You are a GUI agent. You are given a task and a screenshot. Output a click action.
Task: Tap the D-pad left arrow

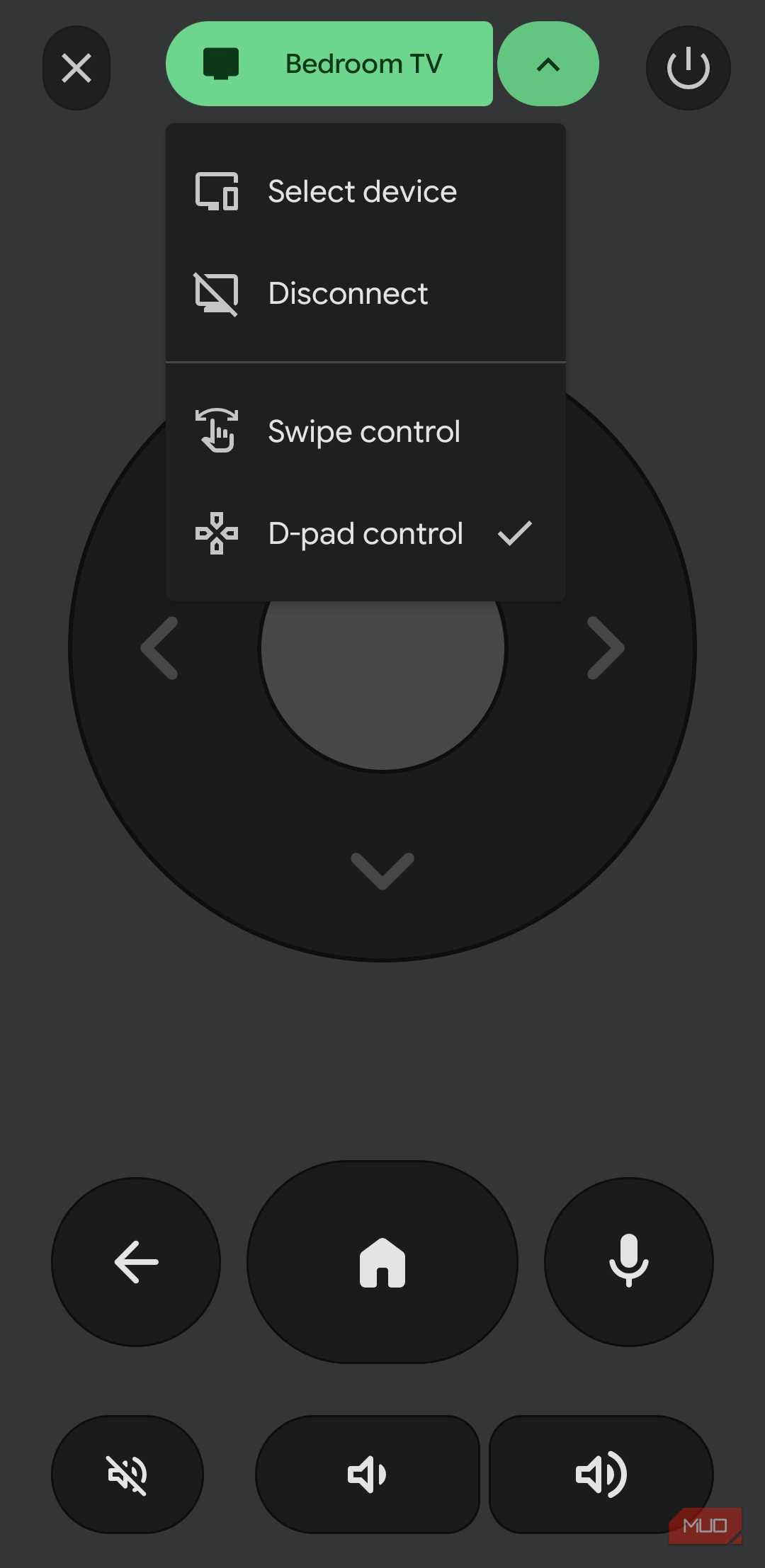click(x=160, y=648)
